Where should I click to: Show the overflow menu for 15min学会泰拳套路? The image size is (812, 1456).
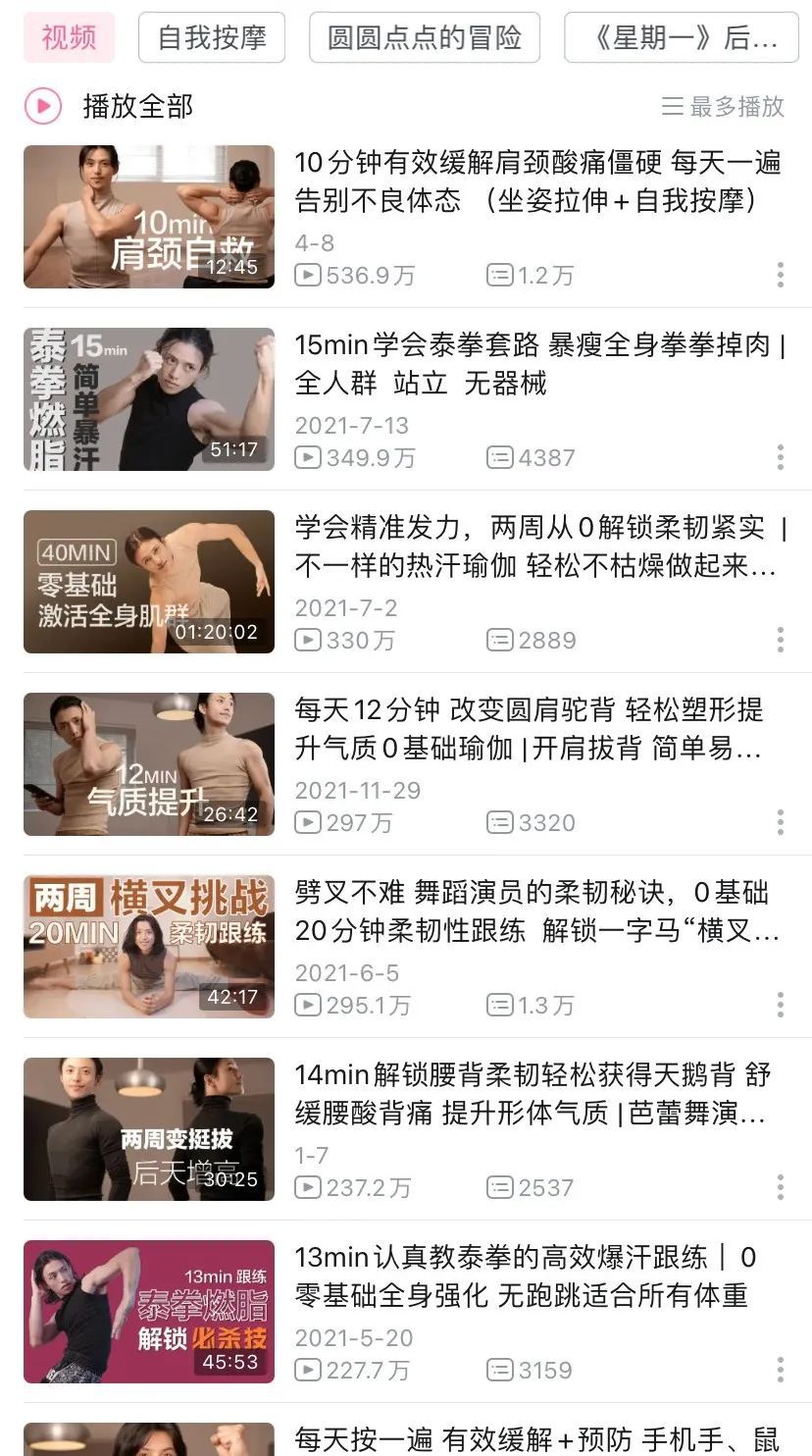(781, 457)
